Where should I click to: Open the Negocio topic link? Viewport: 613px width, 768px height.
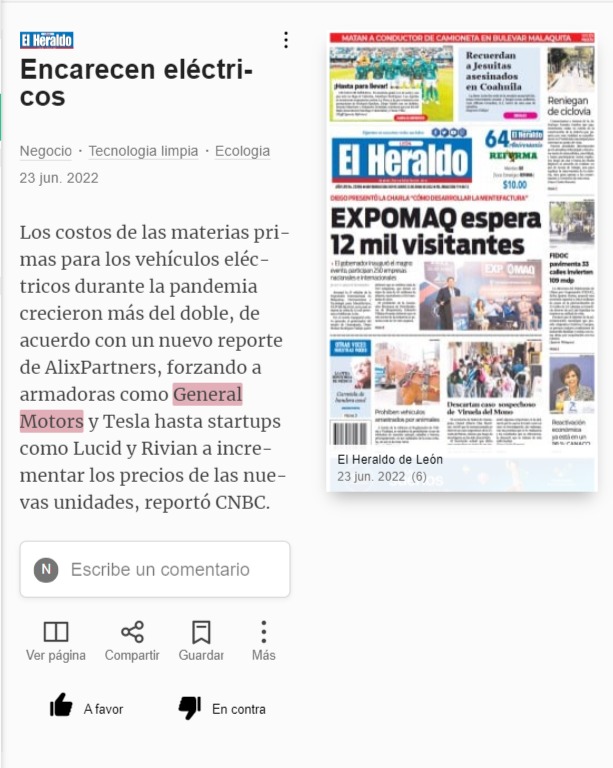click(46, 151)
